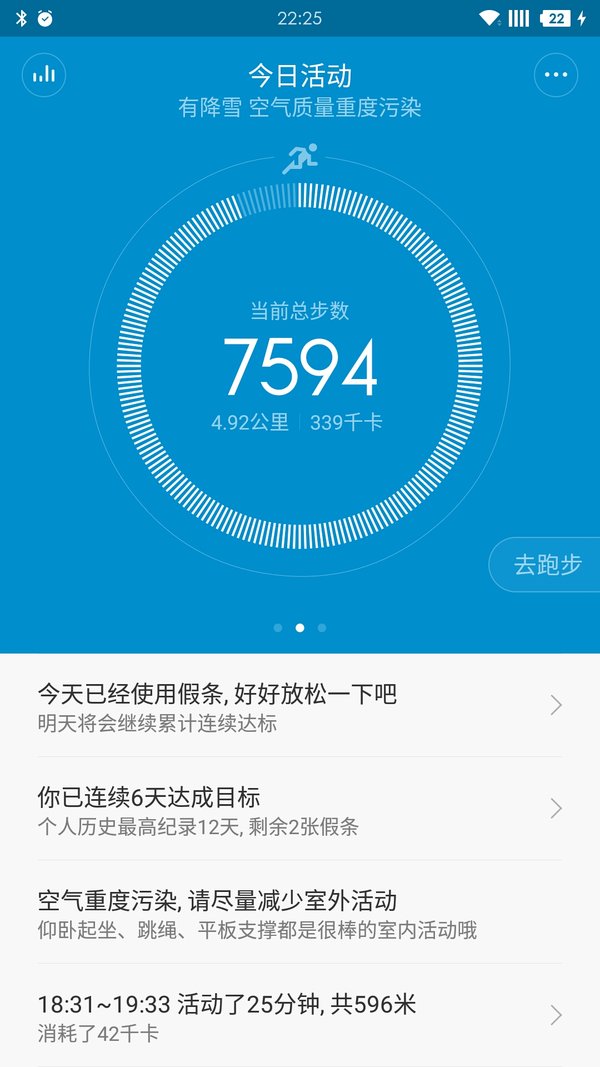Tap the 去跑步 button to start running
600x1067 pixels.
click(x=545, y=564)
